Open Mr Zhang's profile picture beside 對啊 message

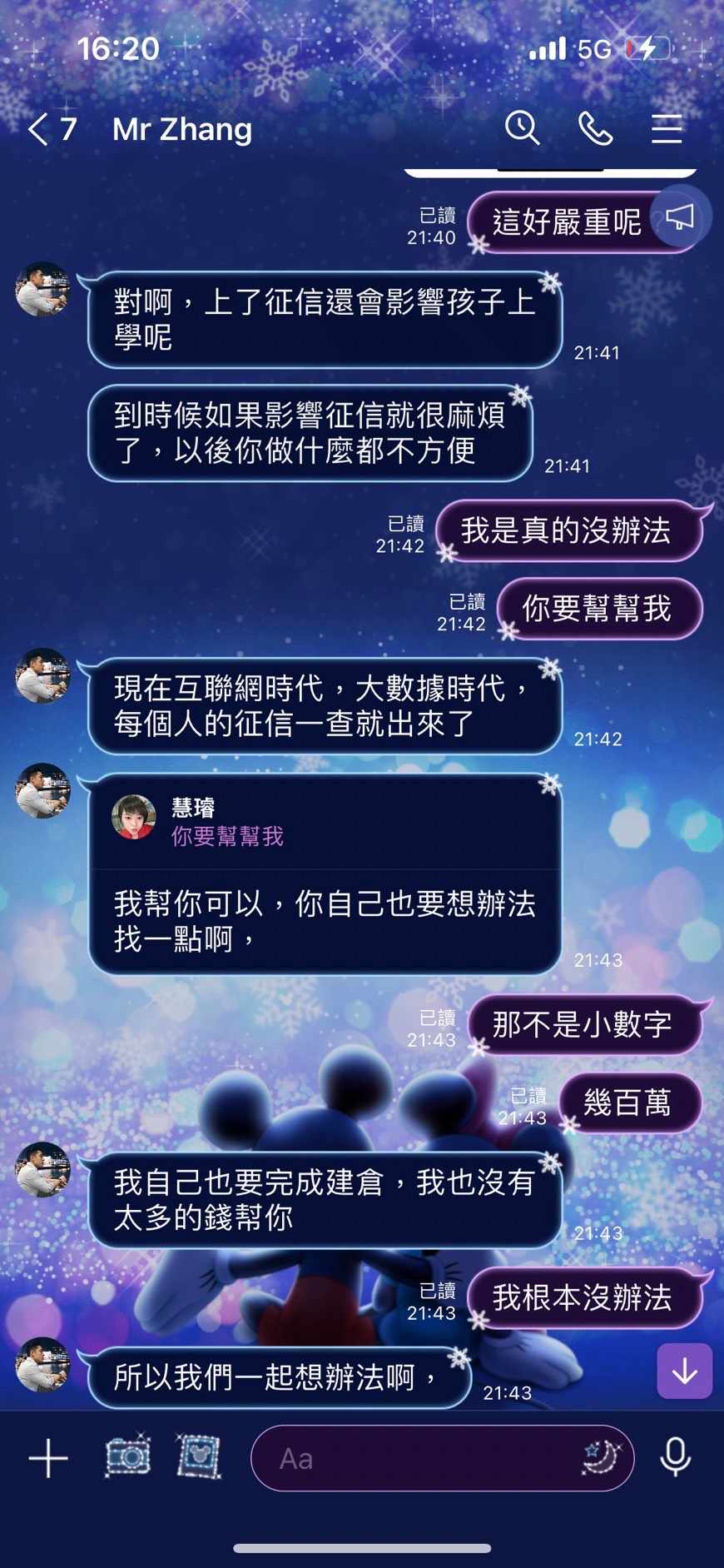pyautogui.click(x=43, y=290)
